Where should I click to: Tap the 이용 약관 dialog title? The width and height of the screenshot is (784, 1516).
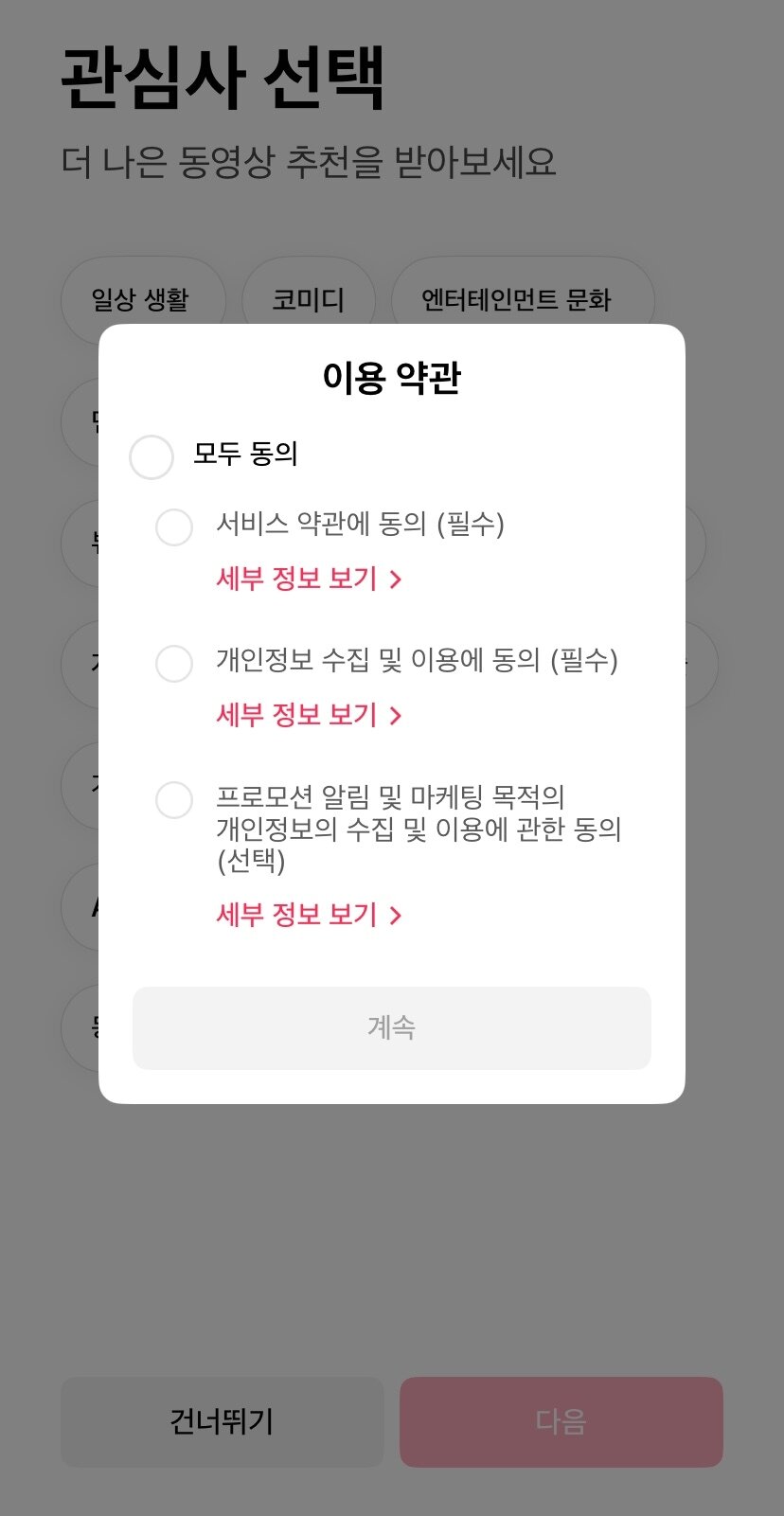[x=392, y=376]
